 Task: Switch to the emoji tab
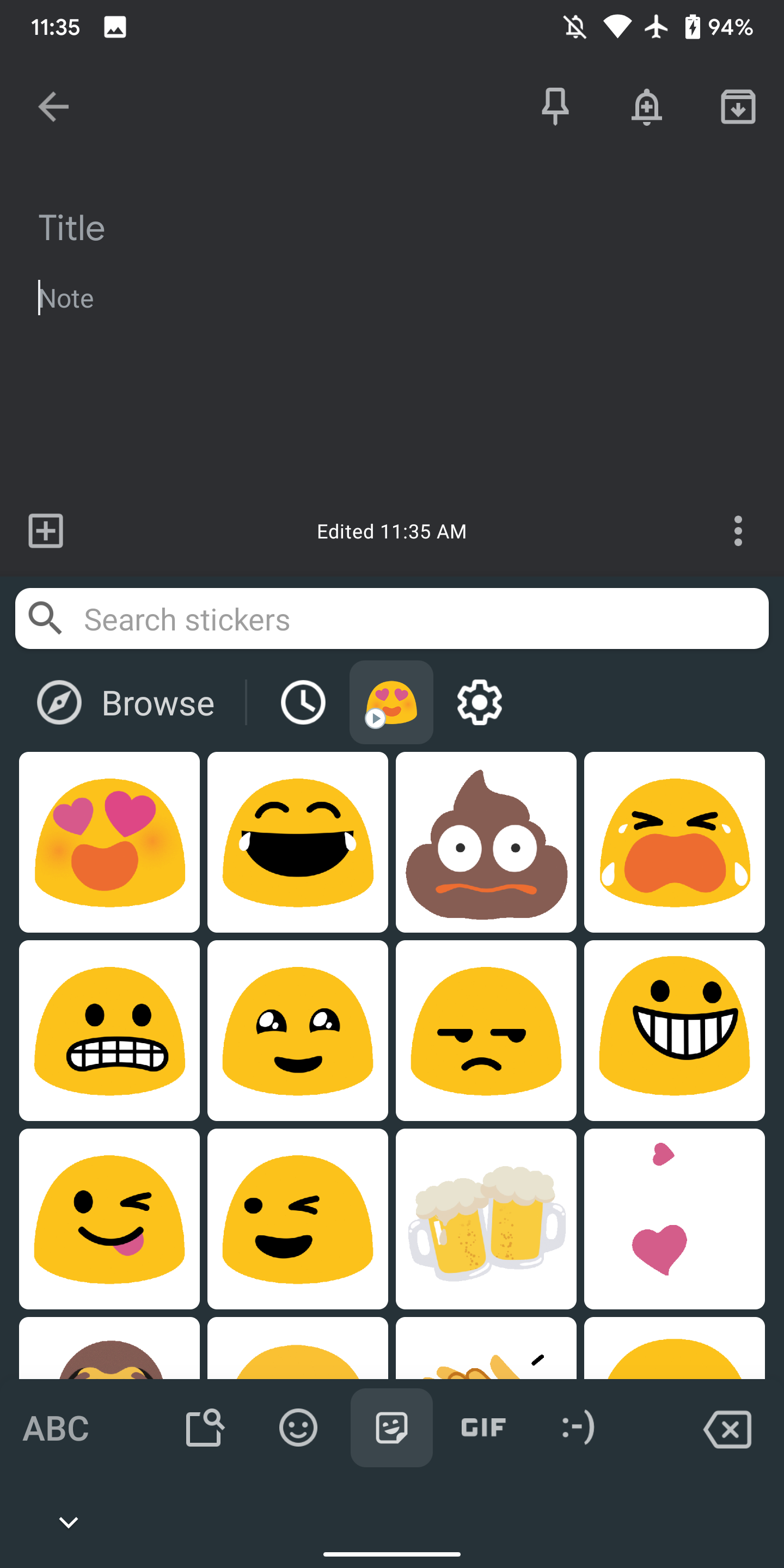[298, 1428]
